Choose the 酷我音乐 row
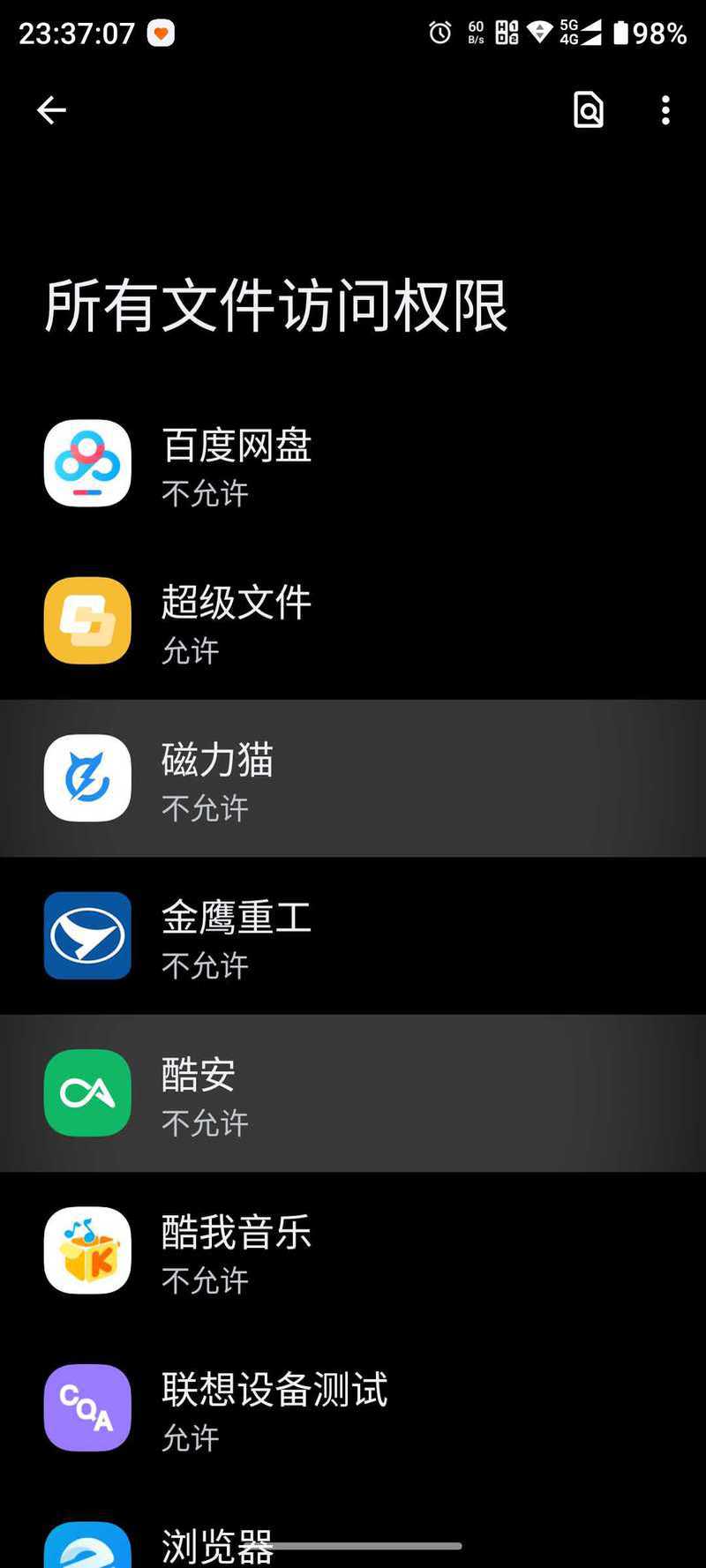 tap(353, 1250)
